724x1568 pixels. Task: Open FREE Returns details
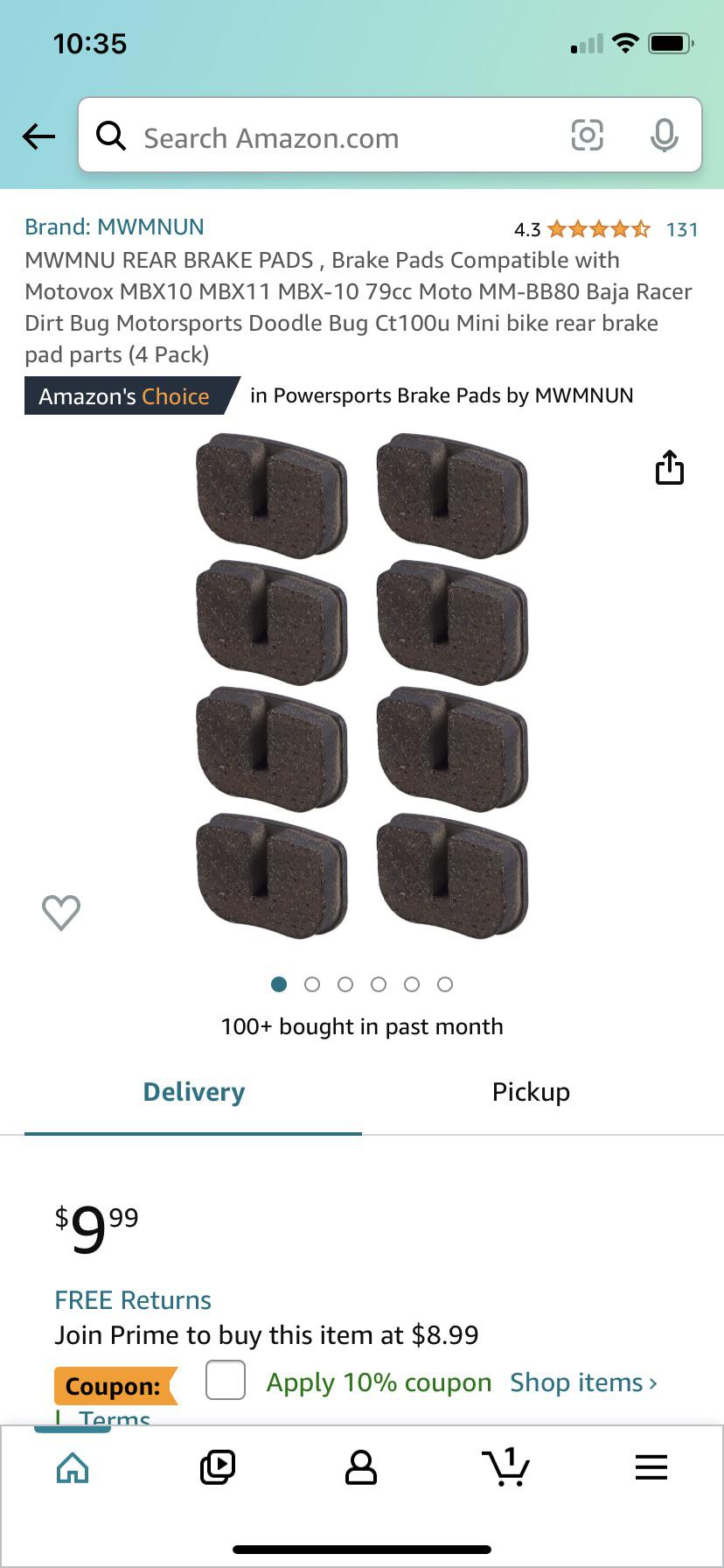click(133, 1300)
